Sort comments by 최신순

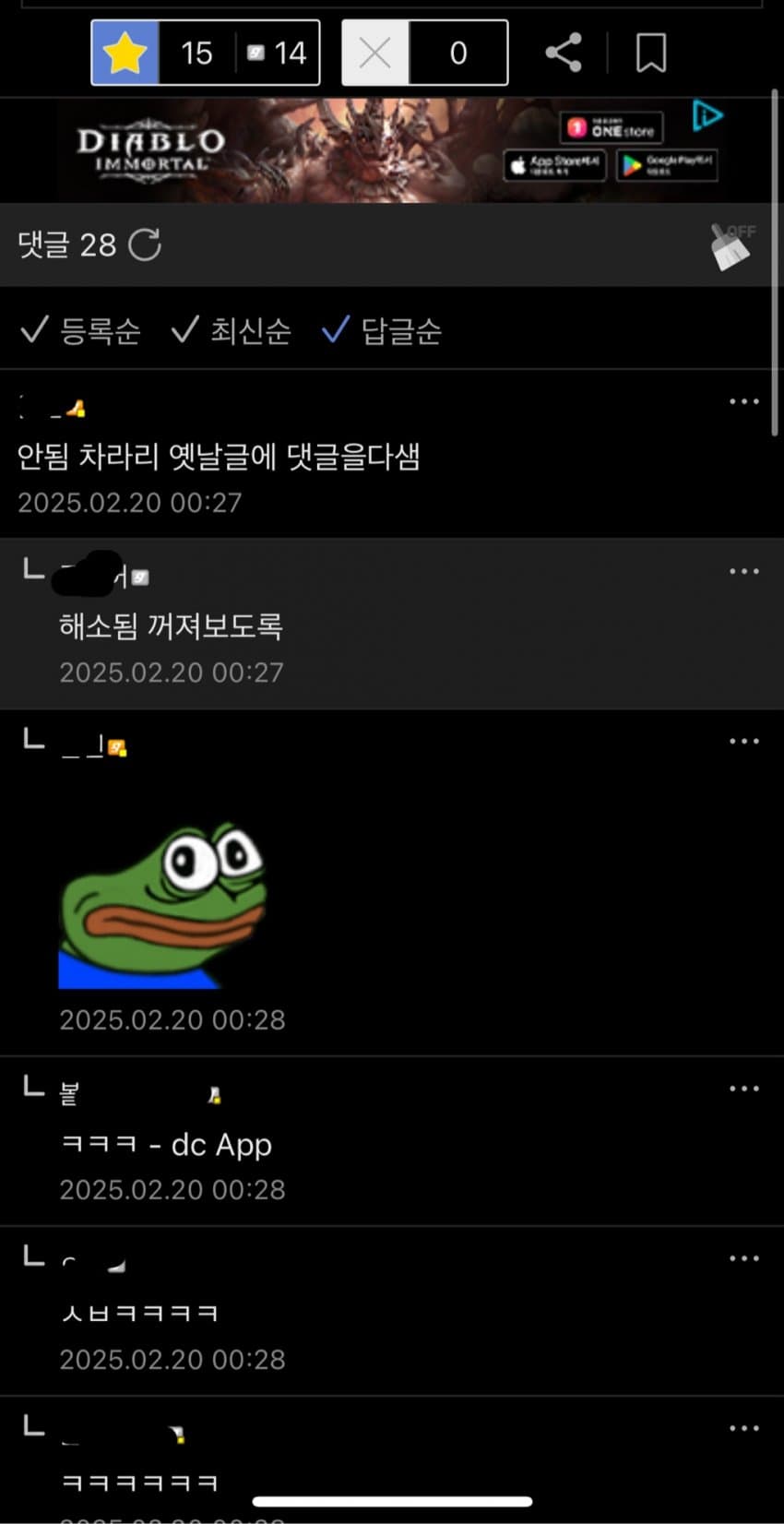pos(232,330)
